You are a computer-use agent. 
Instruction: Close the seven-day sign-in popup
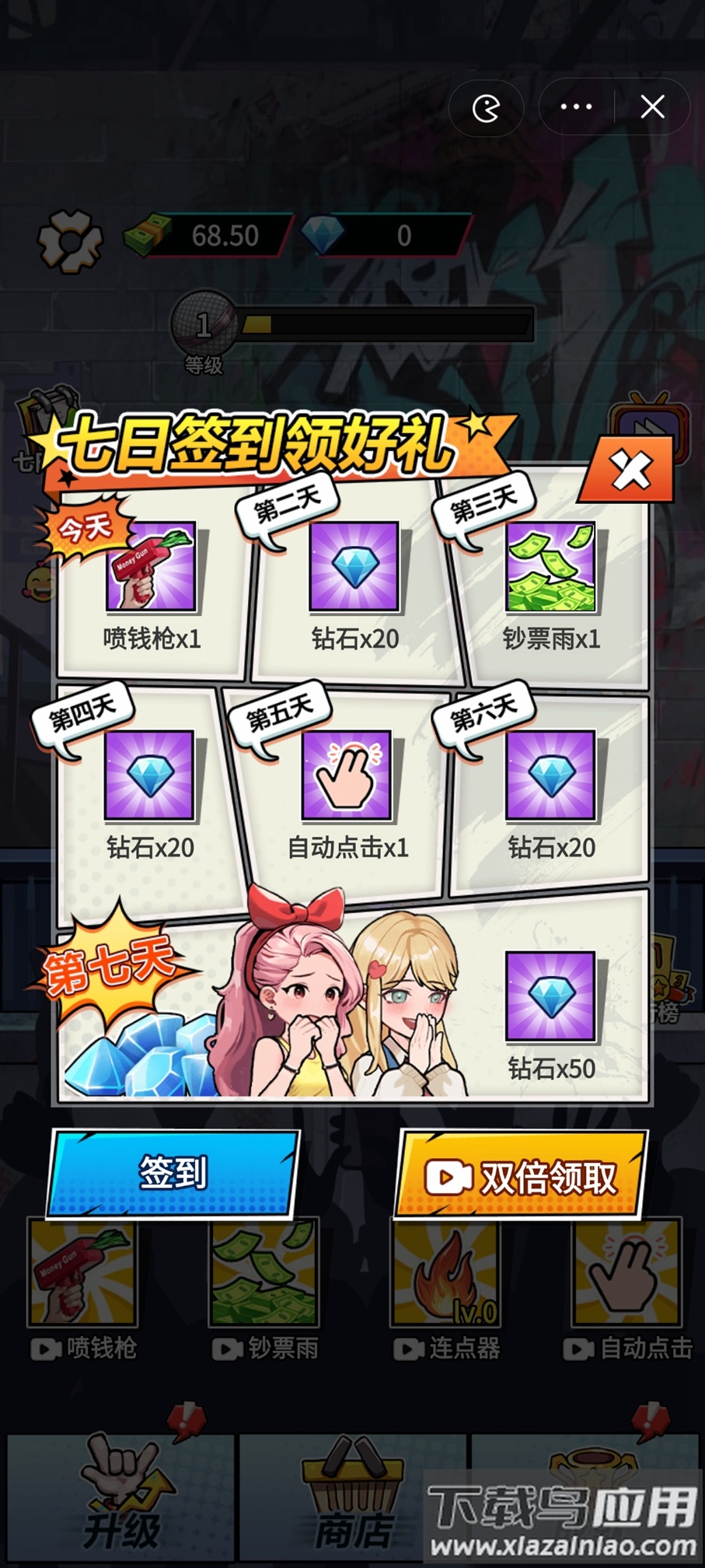pyautogui.click(x=629, y=470)
